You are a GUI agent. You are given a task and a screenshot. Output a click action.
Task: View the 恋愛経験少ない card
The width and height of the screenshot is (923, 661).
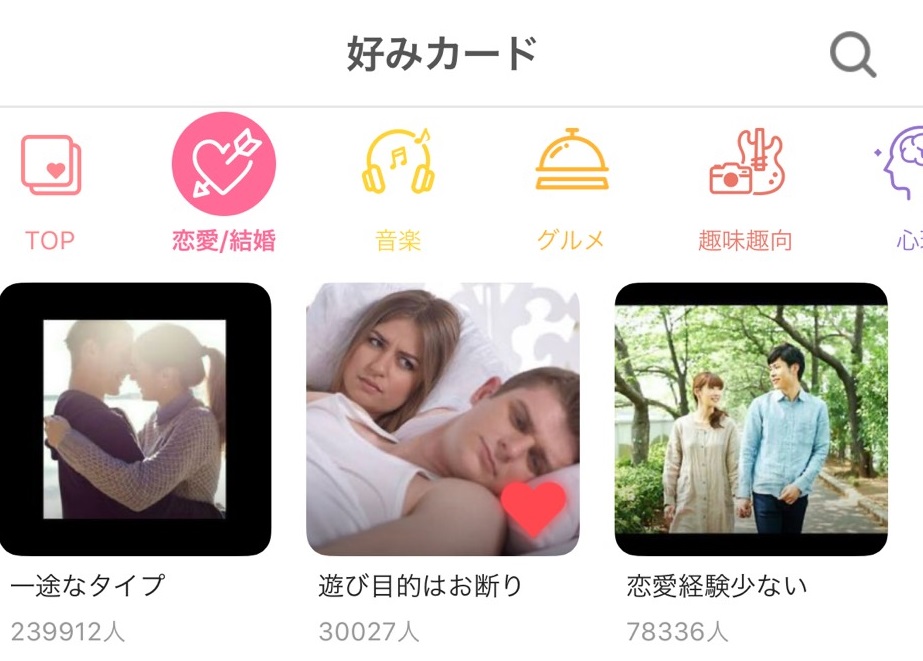(x=751, y=419)
